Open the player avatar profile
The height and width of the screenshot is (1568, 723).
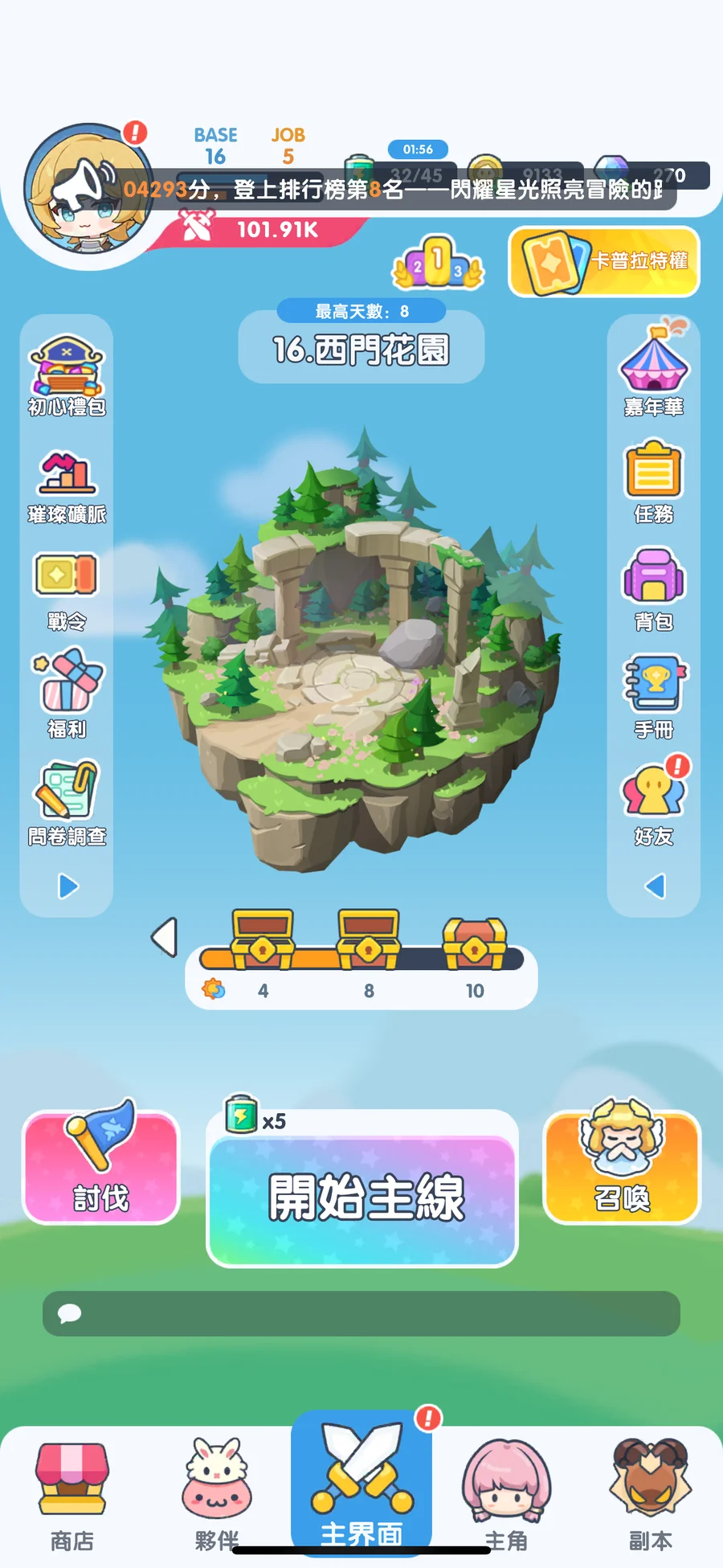click(87, 195)
